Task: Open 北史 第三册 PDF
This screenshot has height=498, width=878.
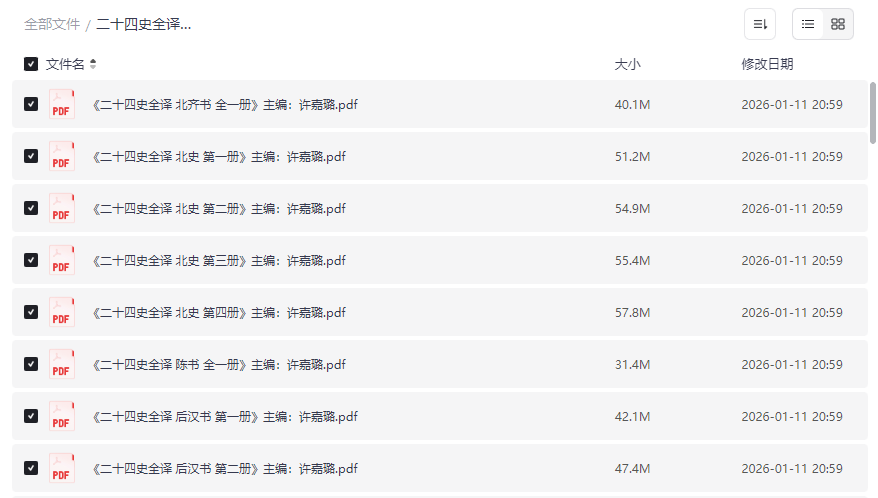Action: pyautogui.click(x=218, y=261)
